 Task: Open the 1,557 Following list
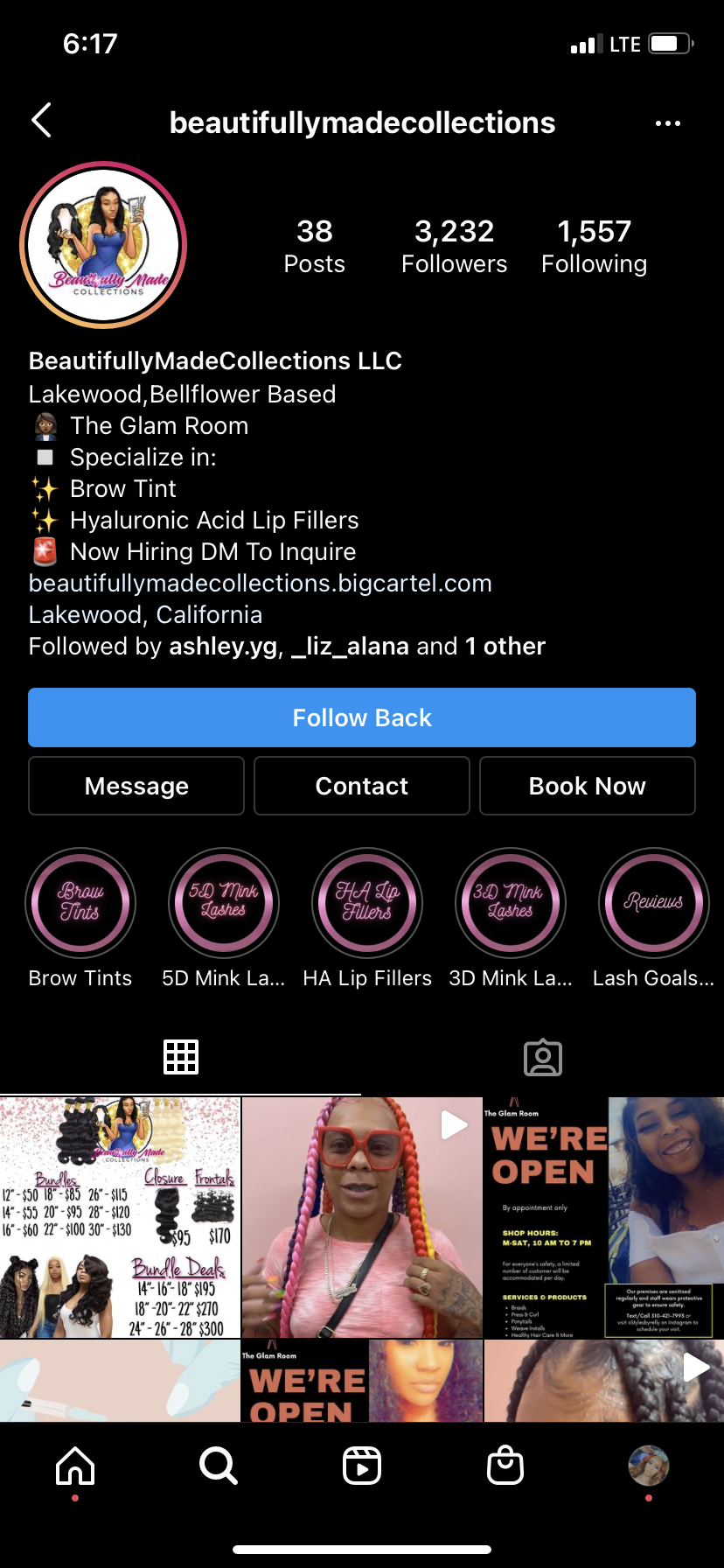594,246
